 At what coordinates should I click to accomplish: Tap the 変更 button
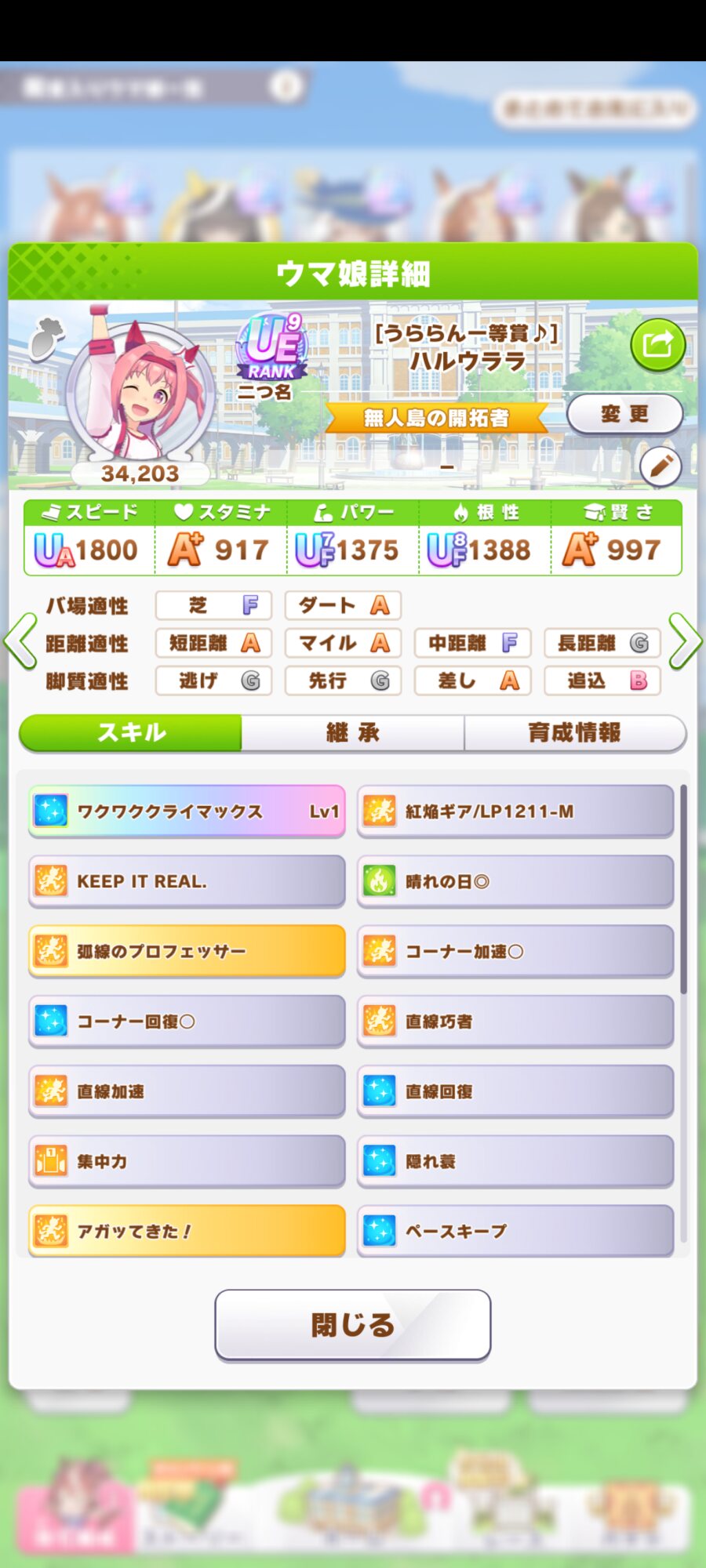click(624, 414)
